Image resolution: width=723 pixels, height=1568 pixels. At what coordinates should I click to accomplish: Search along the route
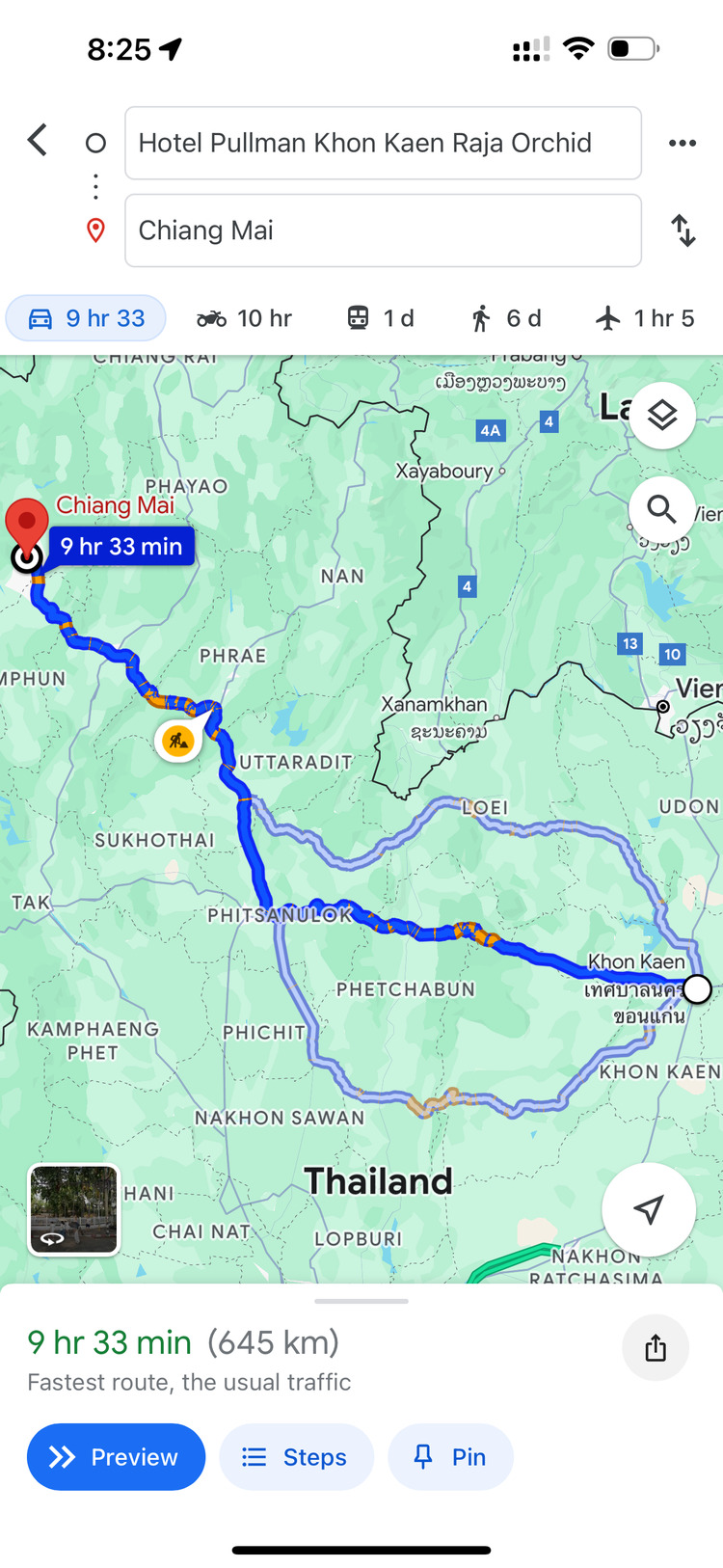point(661,508)
